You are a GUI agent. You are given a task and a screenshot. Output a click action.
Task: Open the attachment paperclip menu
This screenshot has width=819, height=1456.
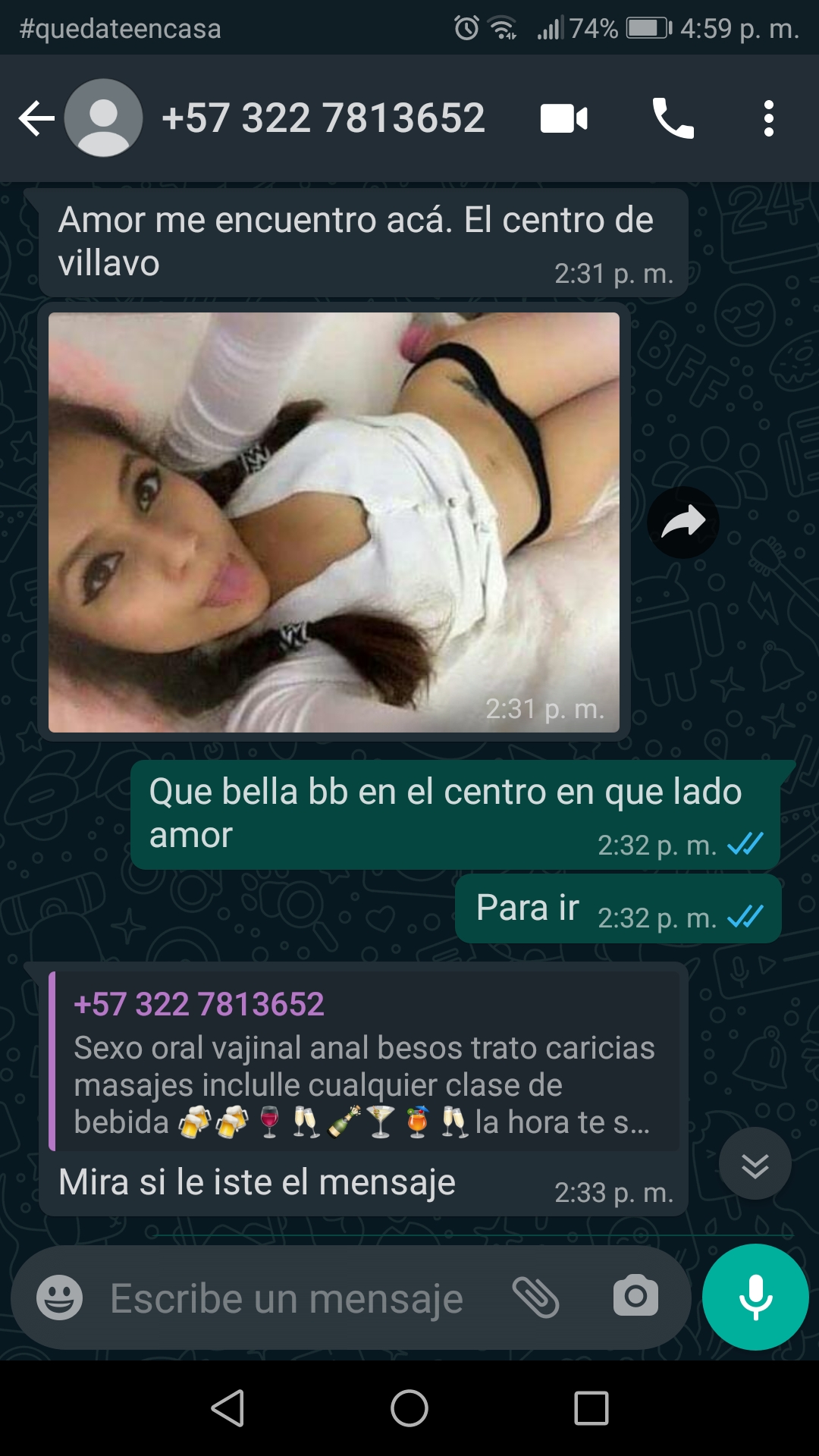pos(536,1298)
